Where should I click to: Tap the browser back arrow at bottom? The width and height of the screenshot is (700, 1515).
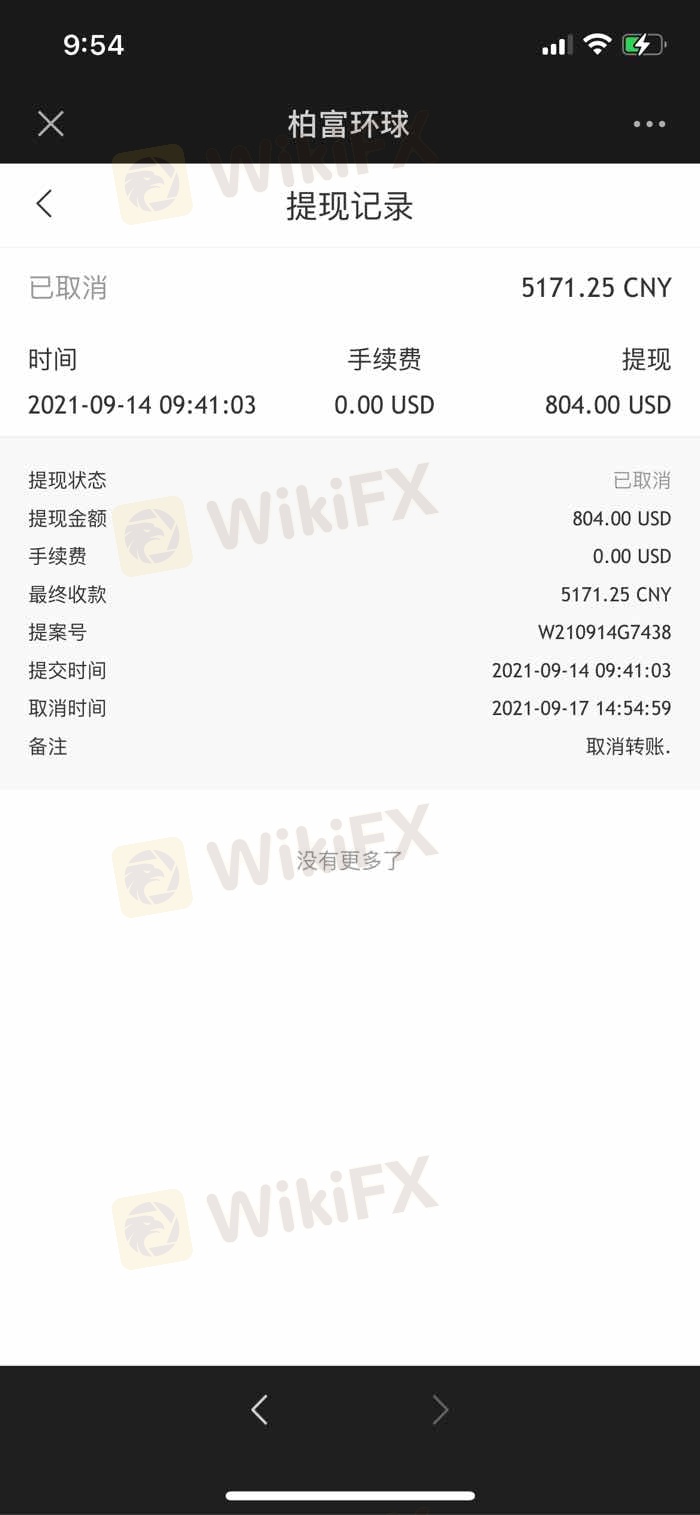pyautogui.click(x=260, y=1410)
